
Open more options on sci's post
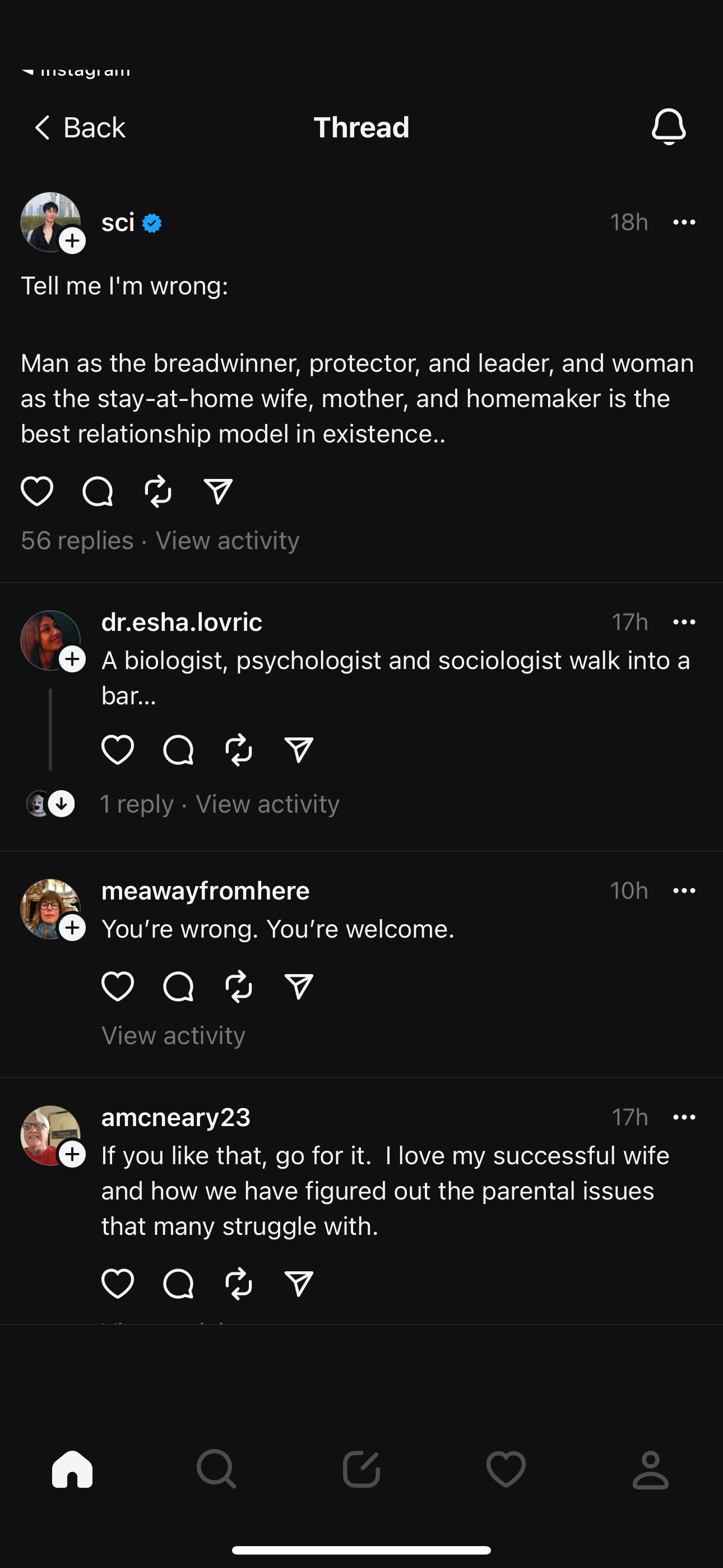684,222
